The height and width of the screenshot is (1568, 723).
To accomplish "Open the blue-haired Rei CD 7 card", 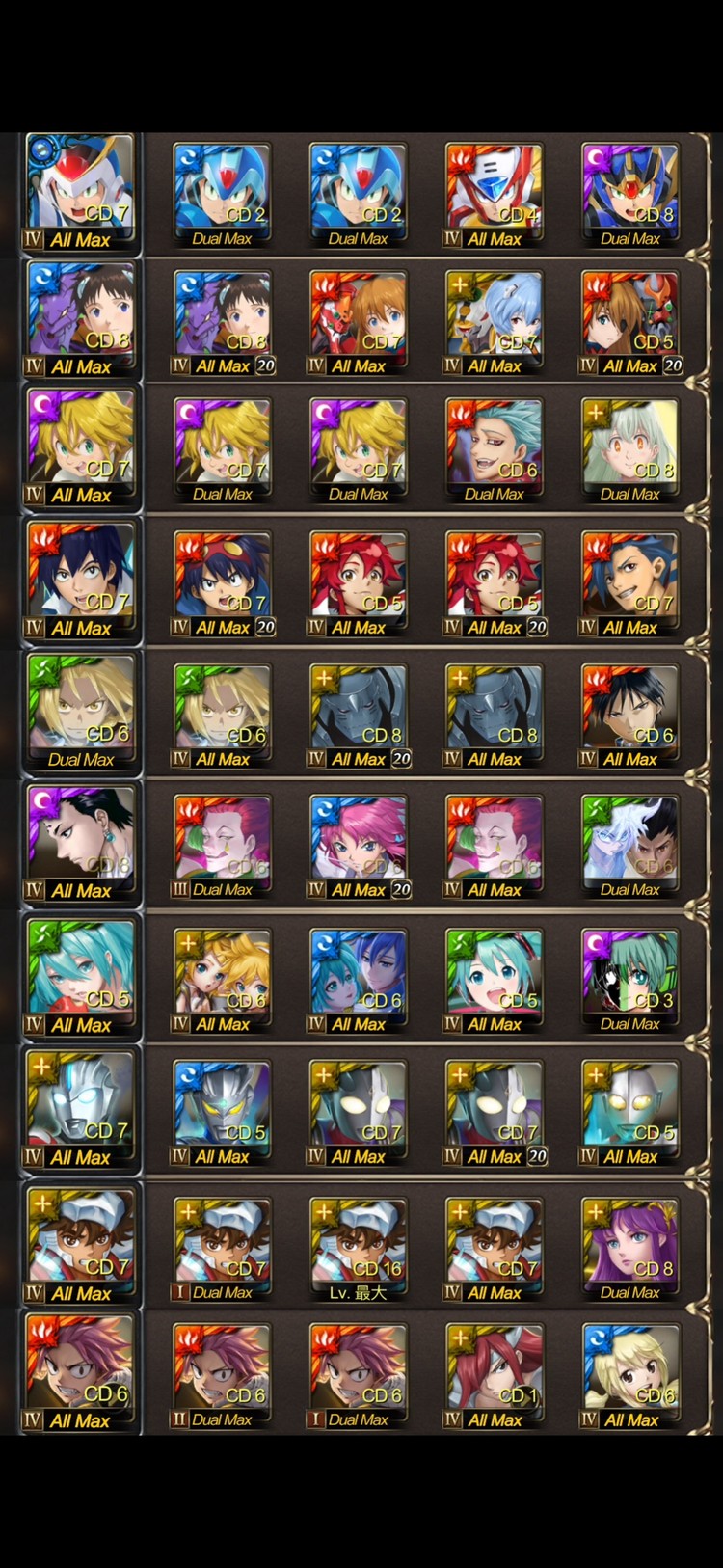I will coord(494,320).
